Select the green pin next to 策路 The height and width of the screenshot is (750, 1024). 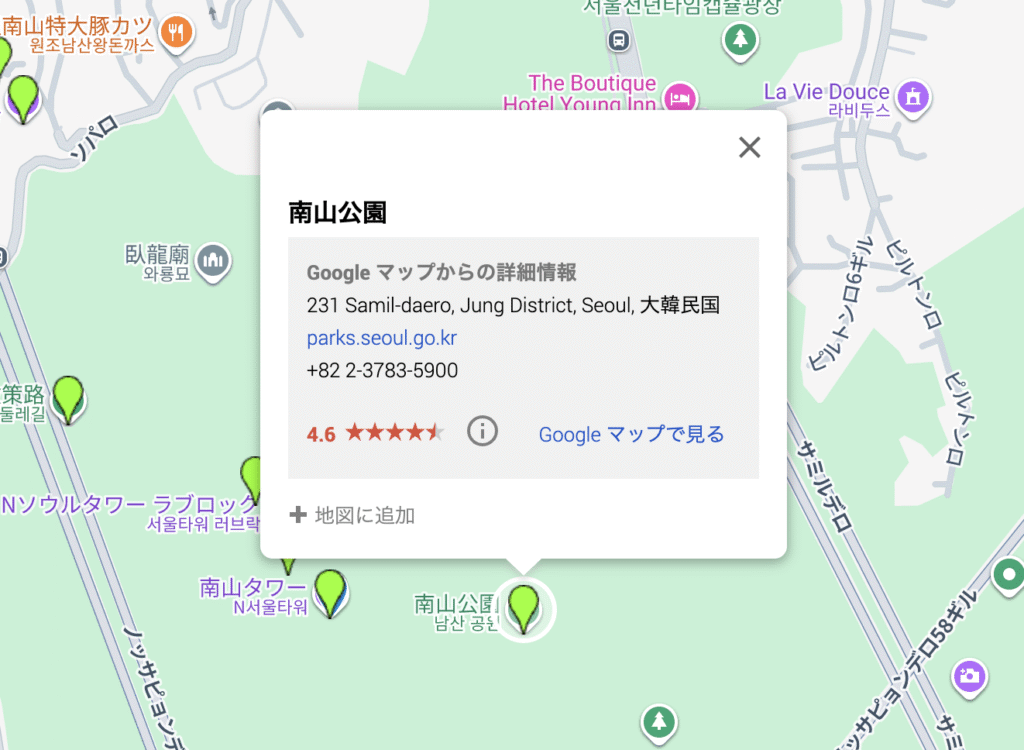coord(68,397)
